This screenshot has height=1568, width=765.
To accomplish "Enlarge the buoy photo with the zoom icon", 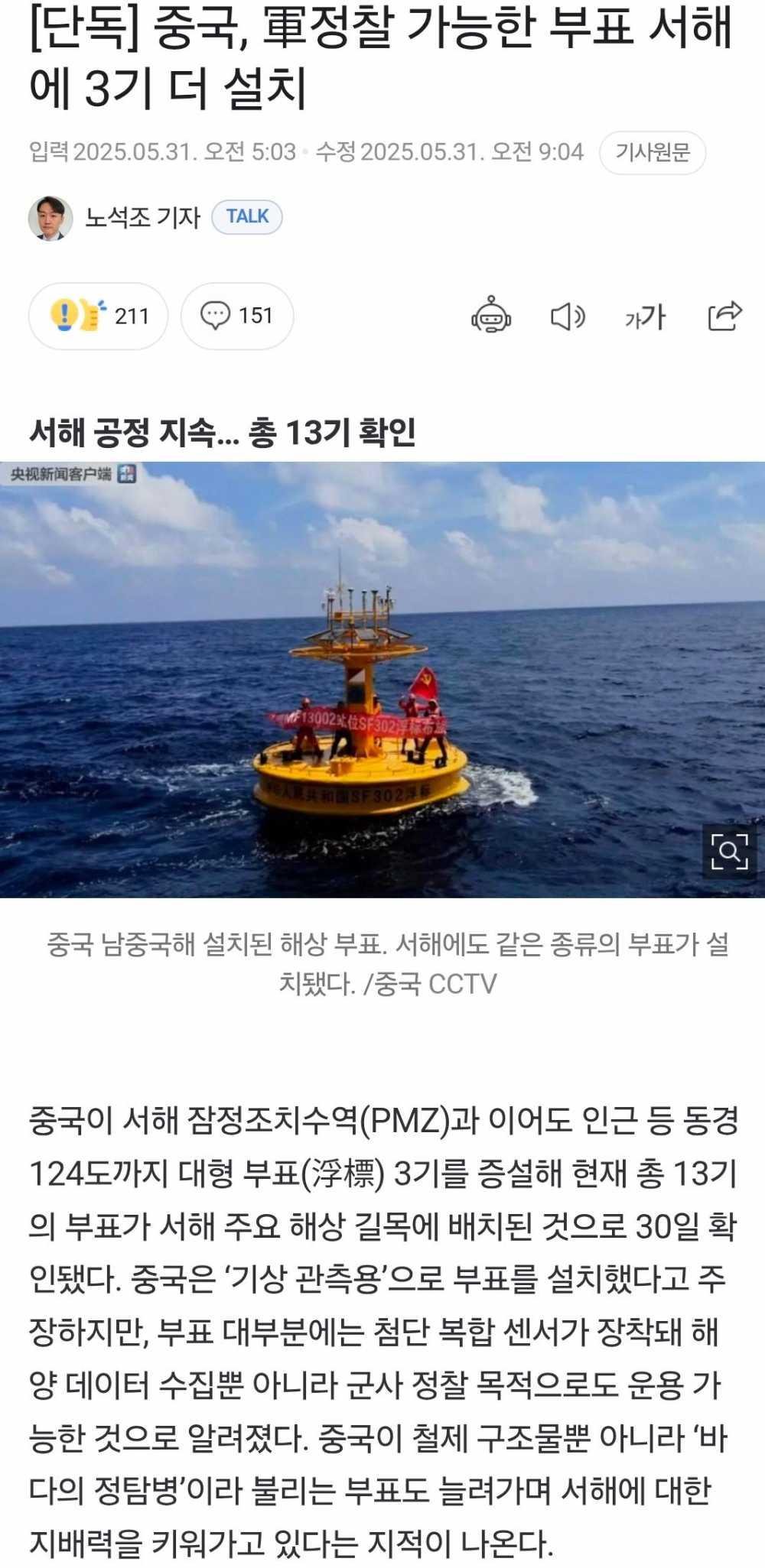I will point(729,850).
